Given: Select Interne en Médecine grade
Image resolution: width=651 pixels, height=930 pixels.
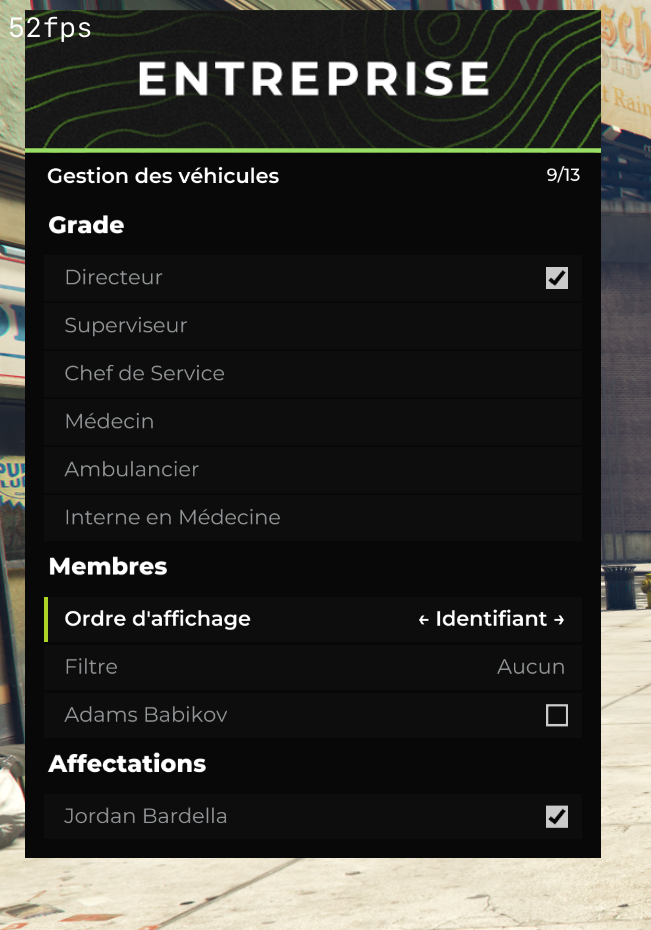Looking at the screenshot, I should (x=313, y=518).
